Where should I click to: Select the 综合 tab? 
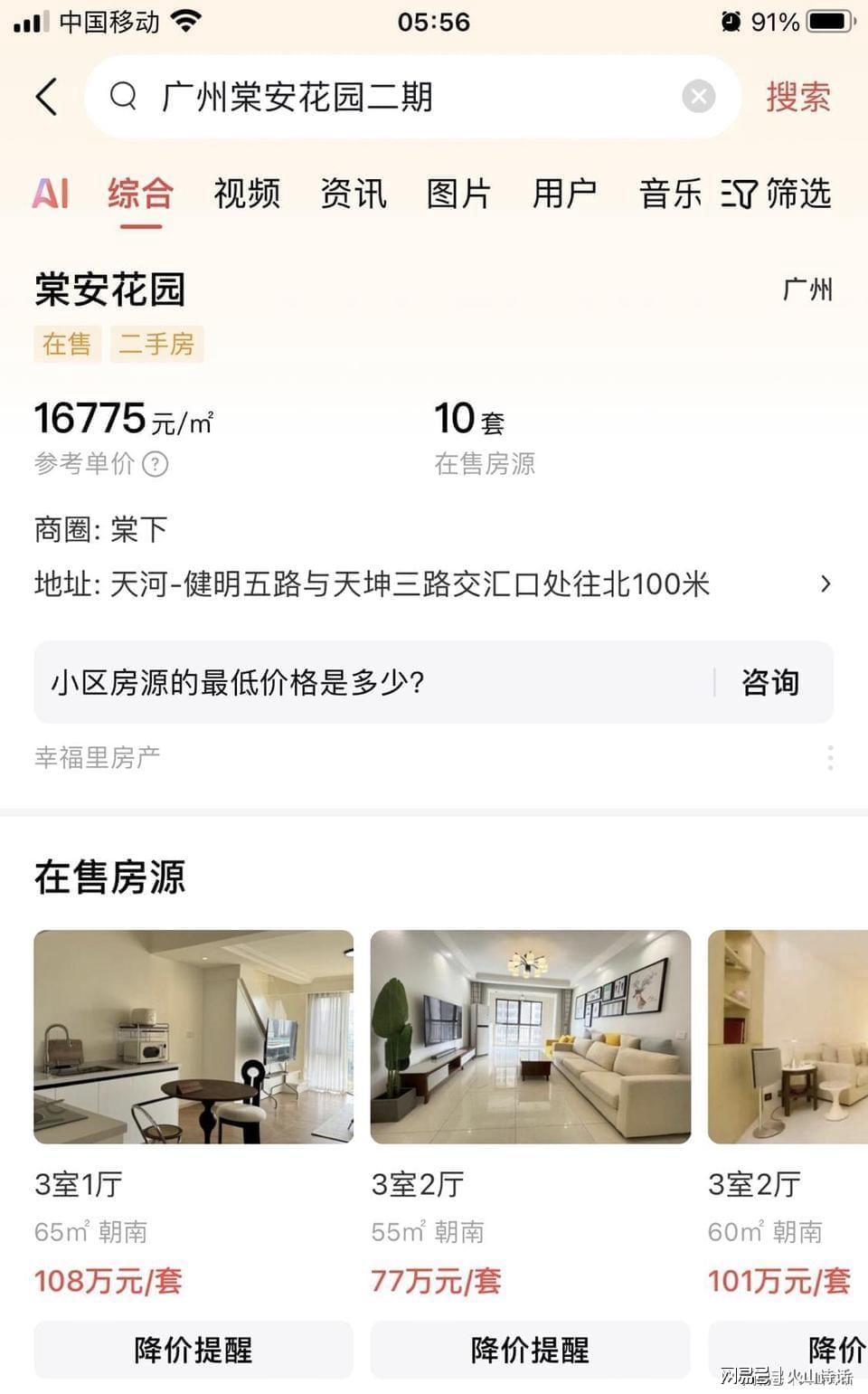(140, 194)
